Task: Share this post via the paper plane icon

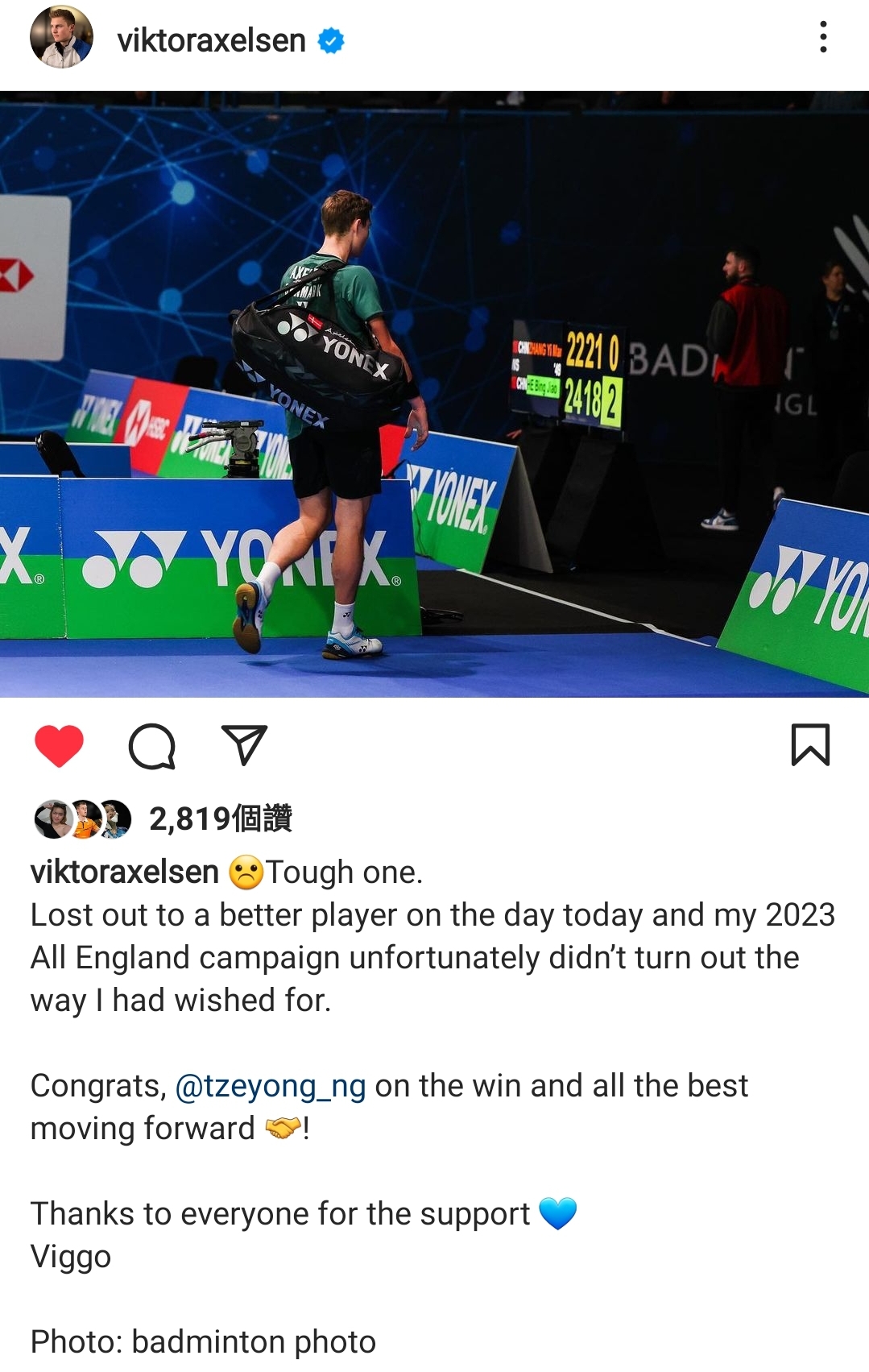Action: tap(243, 745)
